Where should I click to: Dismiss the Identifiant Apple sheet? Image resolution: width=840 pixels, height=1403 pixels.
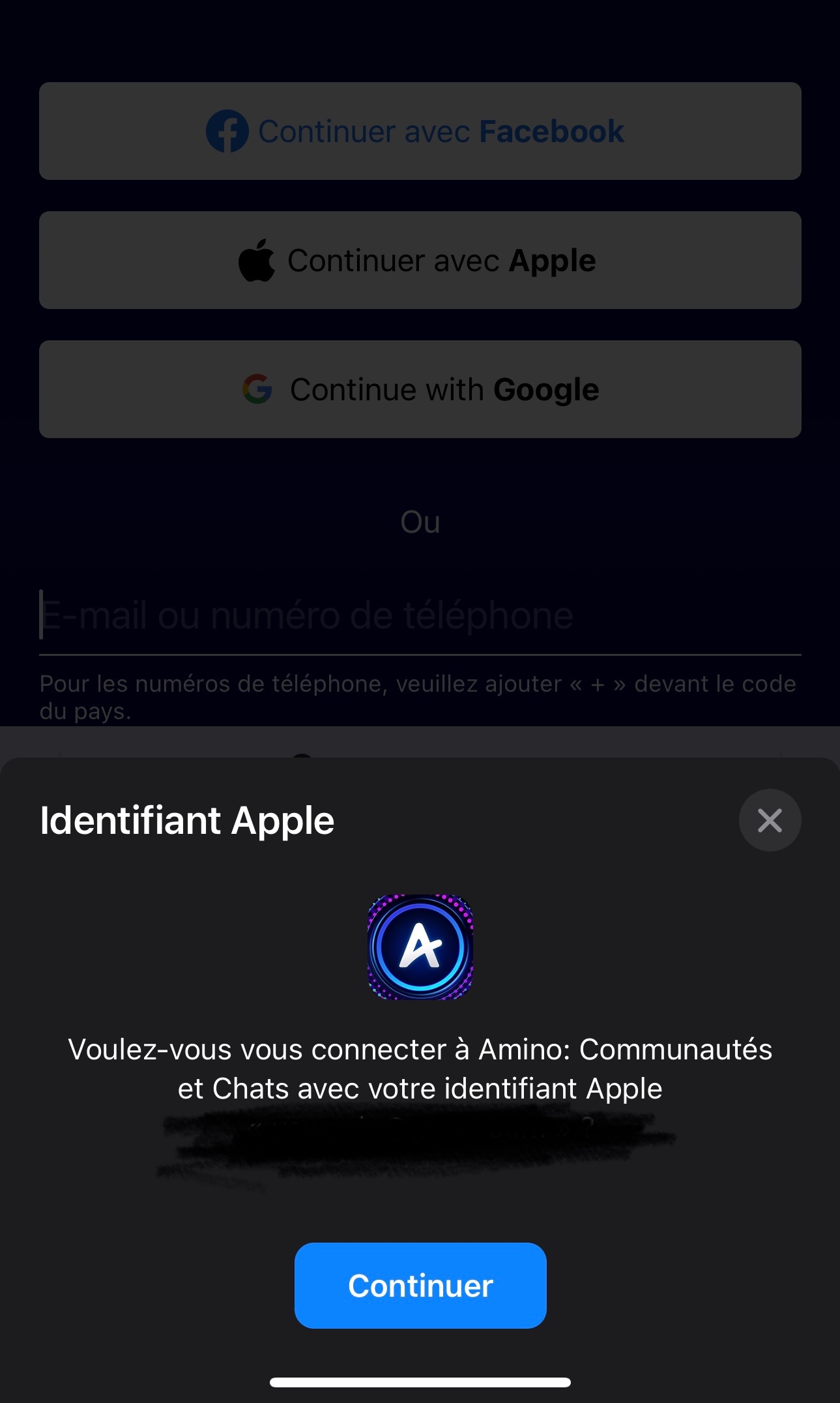(770, 820)
